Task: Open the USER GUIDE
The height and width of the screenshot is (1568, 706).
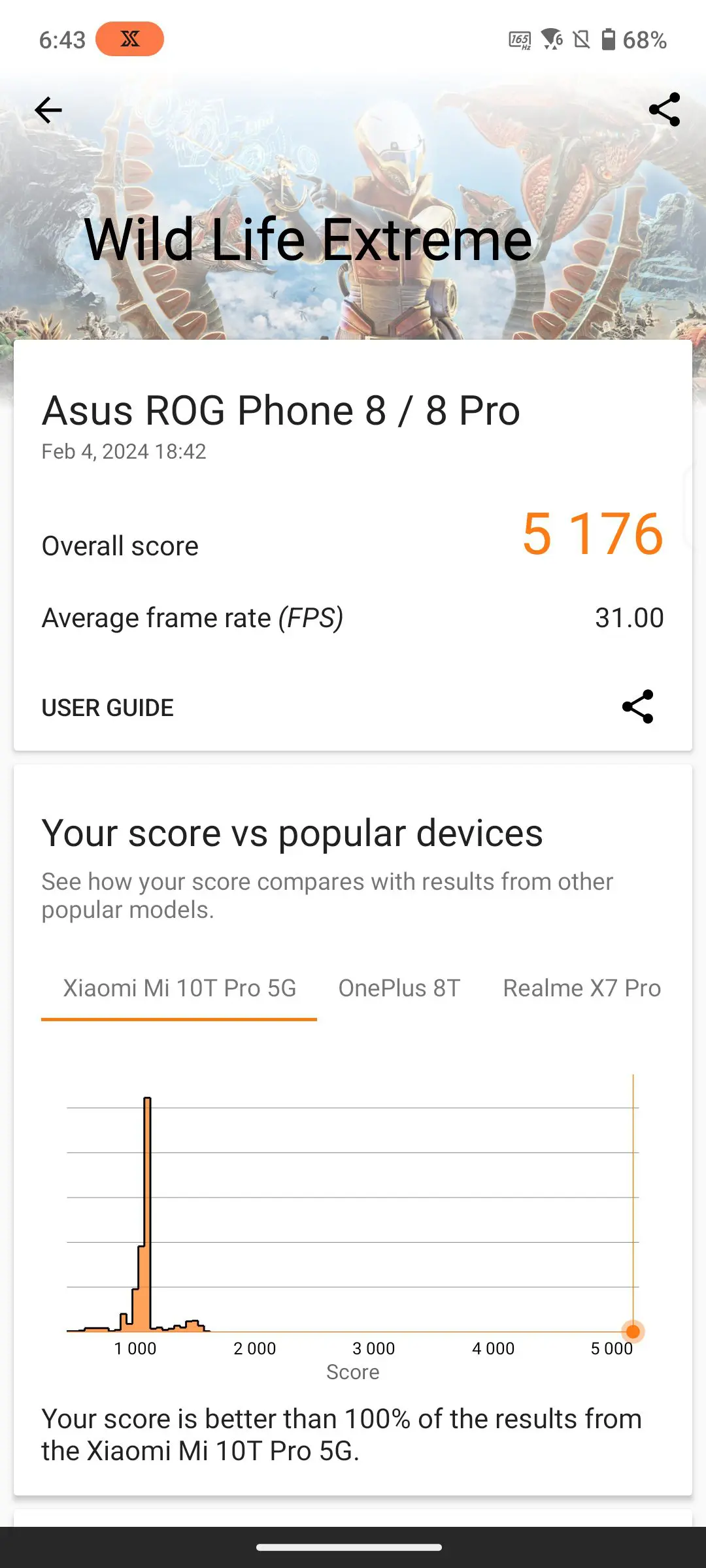Action: [108, 708]
